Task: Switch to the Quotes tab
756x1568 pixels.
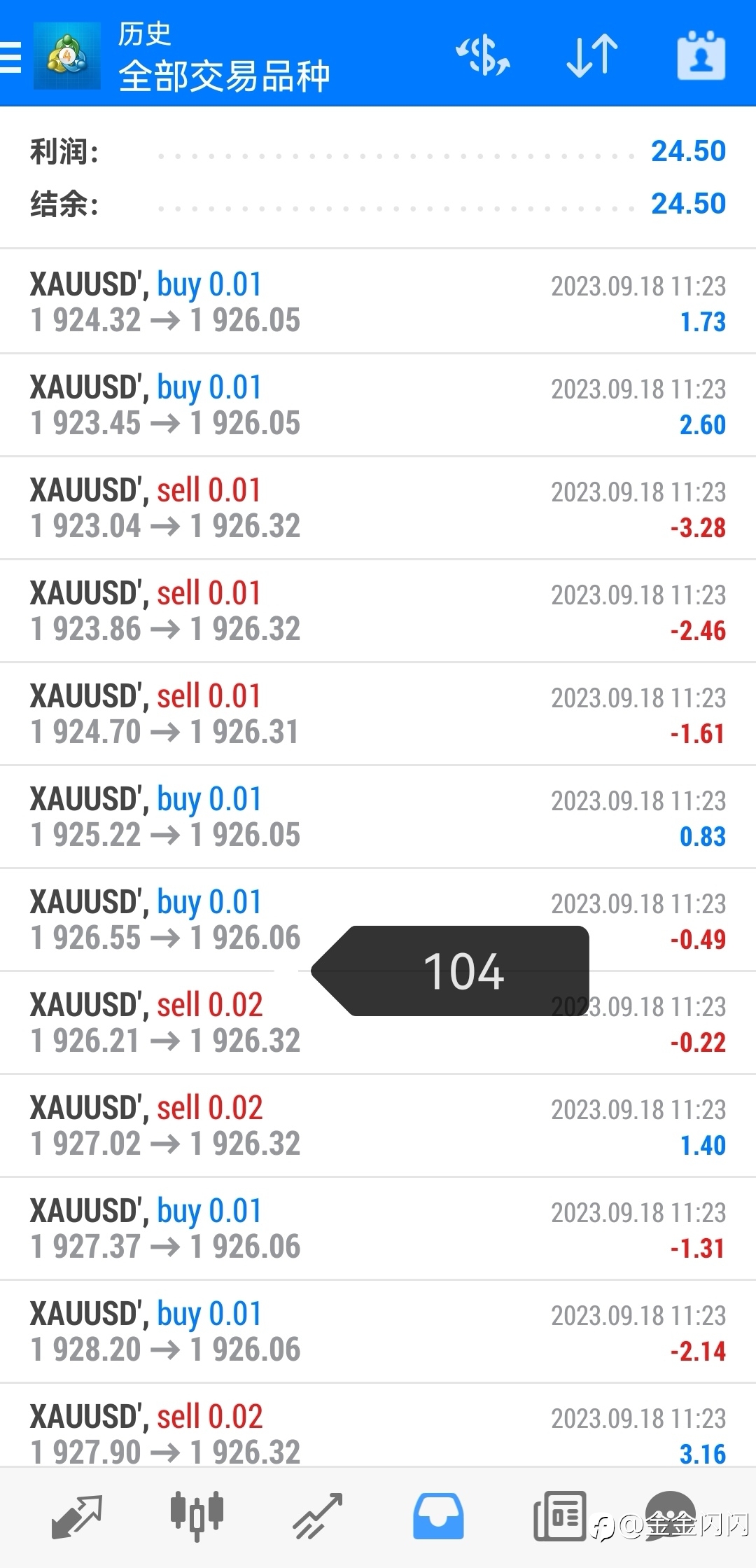Action: click(x=77, y=1517)
